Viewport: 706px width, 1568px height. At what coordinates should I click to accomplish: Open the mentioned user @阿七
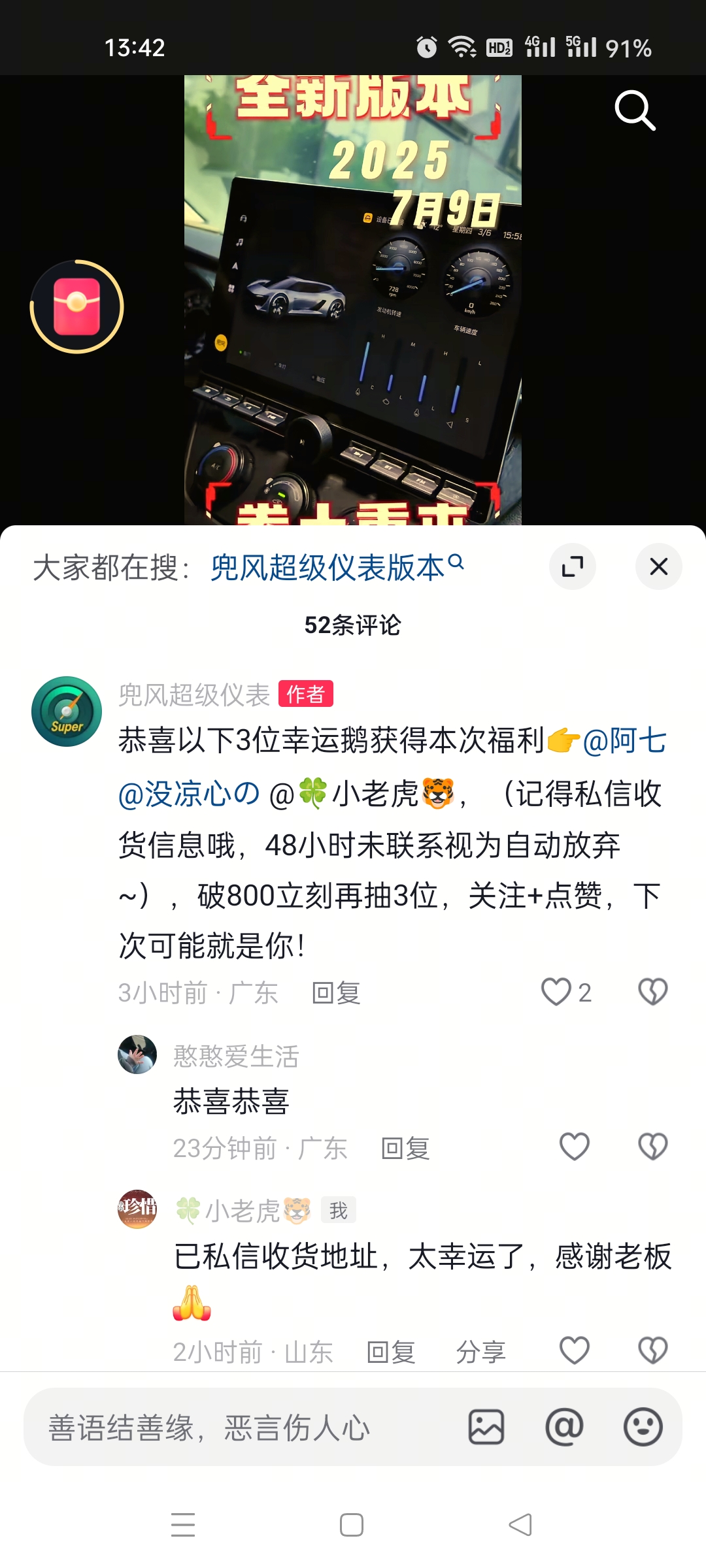tap(624, 742)
